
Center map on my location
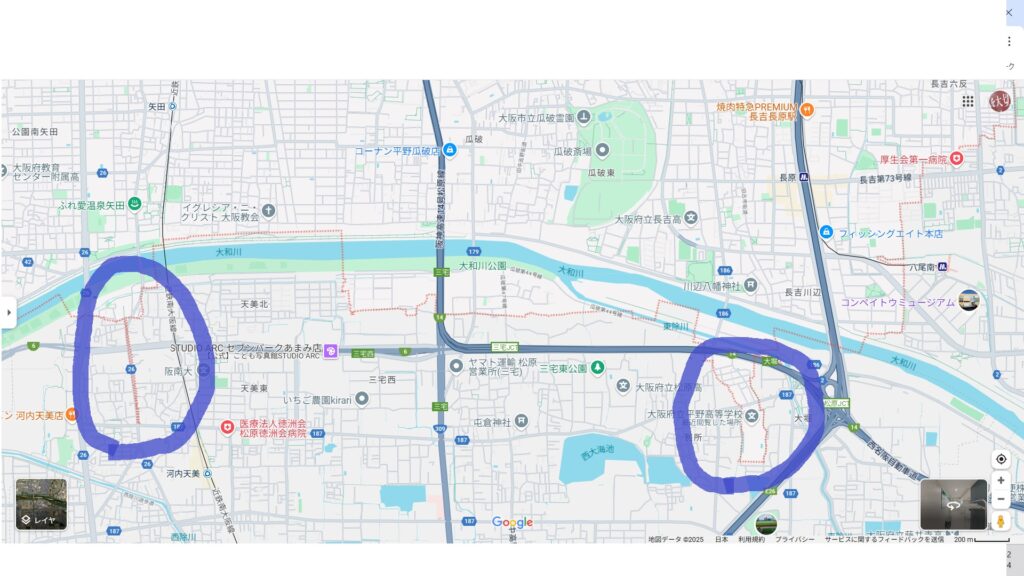(x=1001, y=459)
